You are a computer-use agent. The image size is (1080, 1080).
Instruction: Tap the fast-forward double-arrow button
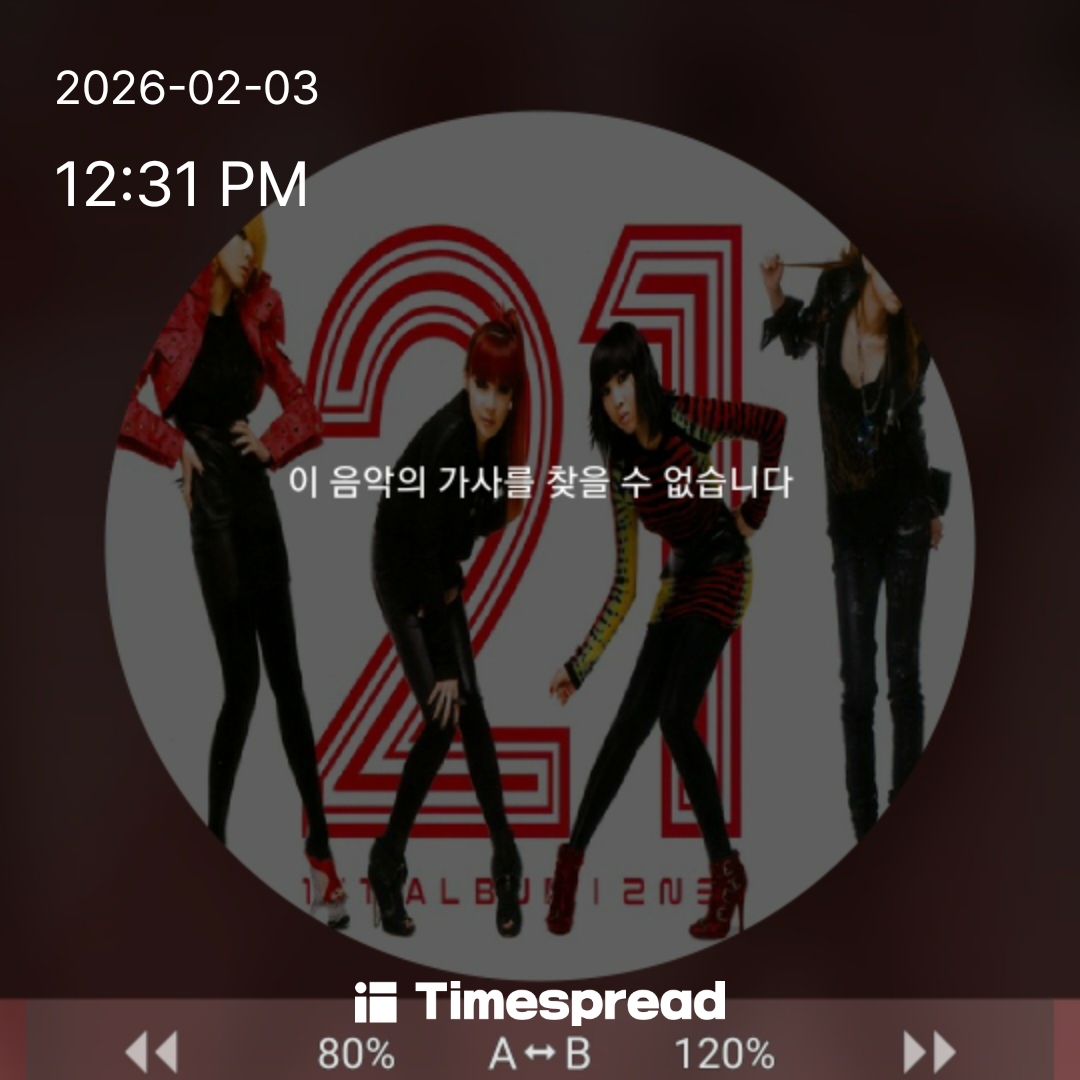pos(929,1052)
